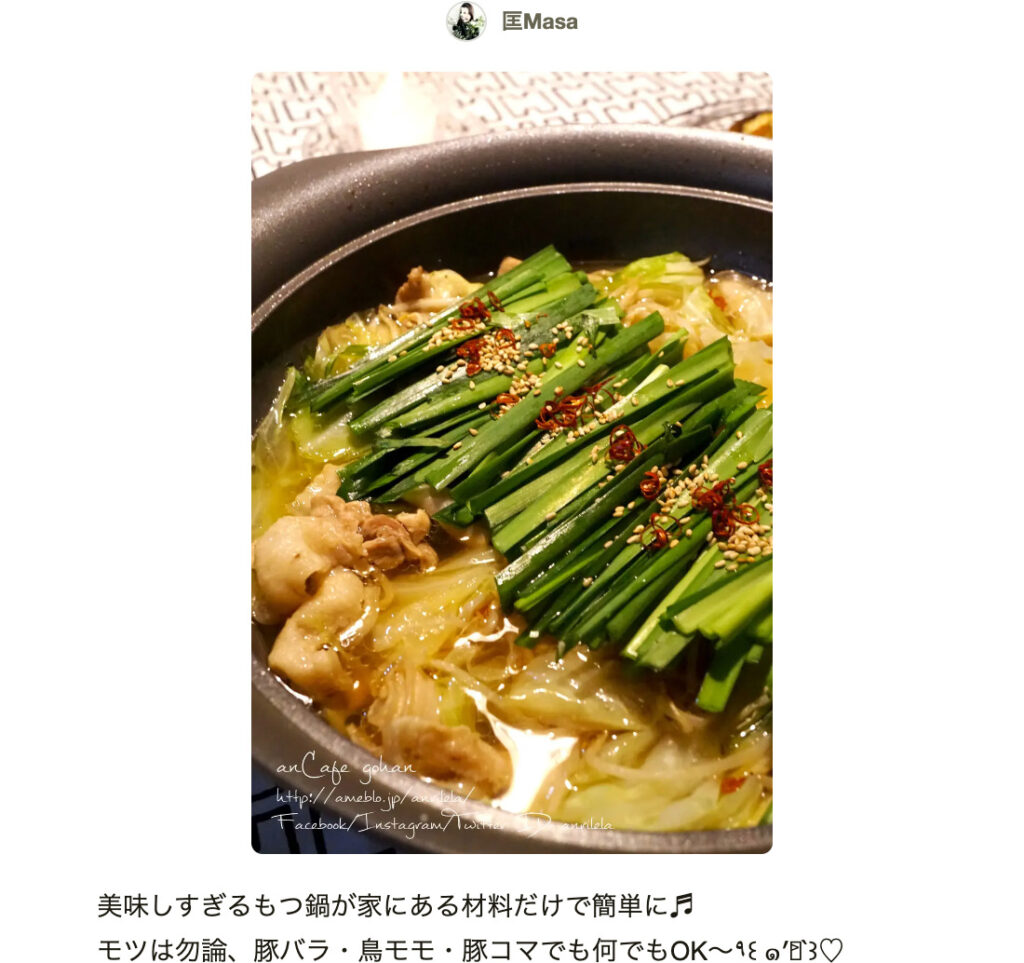This screenshot has width=1024, height=963.
Task: Open the motsunabe hot pot photo
Action: (511, 462)
